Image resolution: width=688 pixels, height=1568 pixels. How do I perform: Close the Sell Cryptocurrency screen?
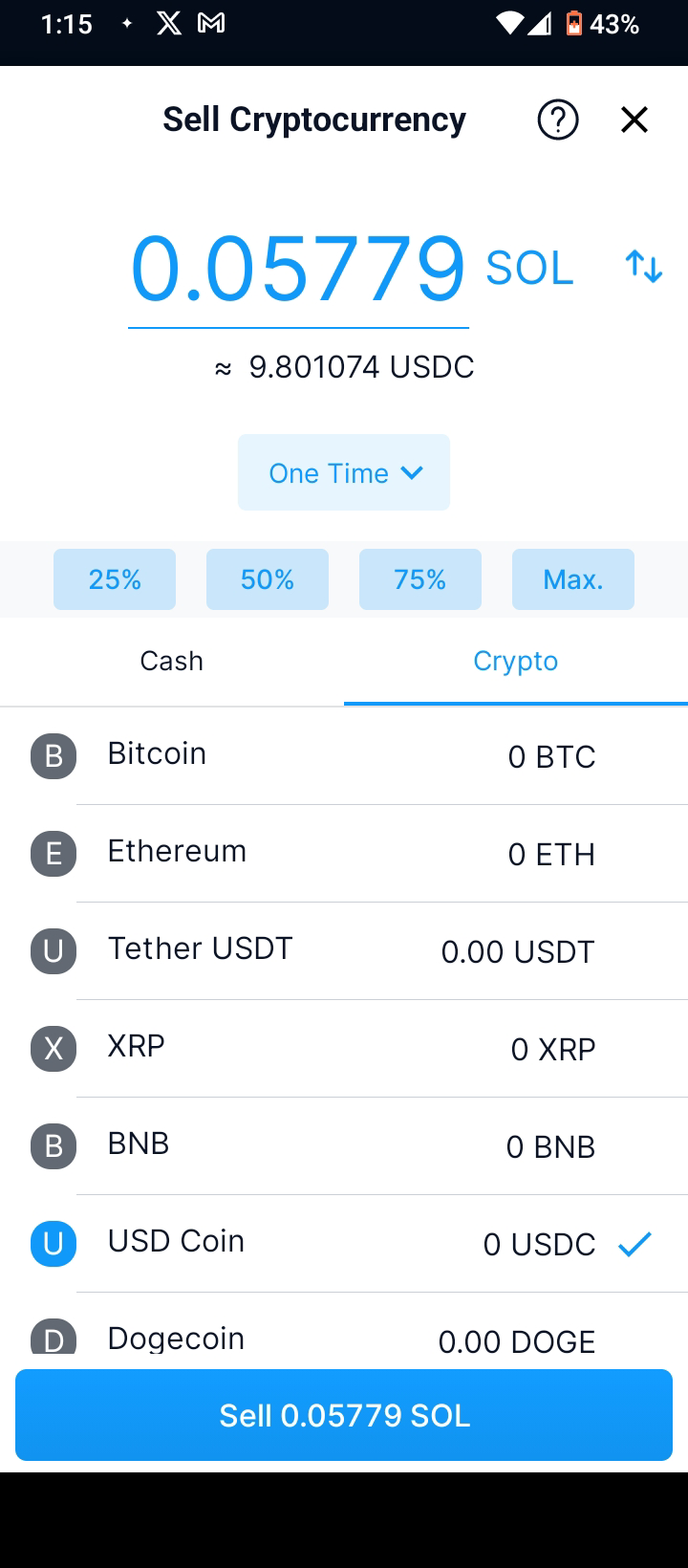coord(634,120)
